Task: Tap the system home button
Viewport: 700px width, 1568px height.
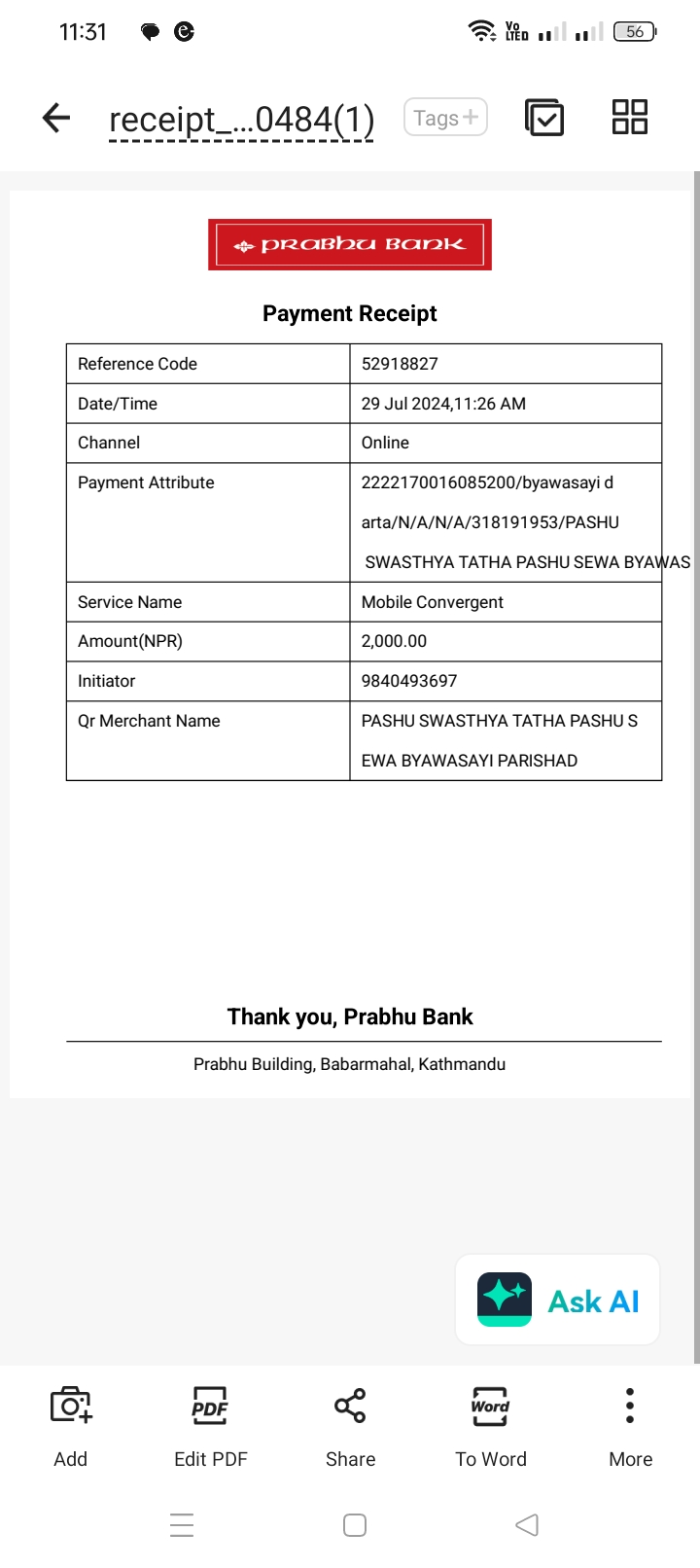Action: click(355, 1525)
